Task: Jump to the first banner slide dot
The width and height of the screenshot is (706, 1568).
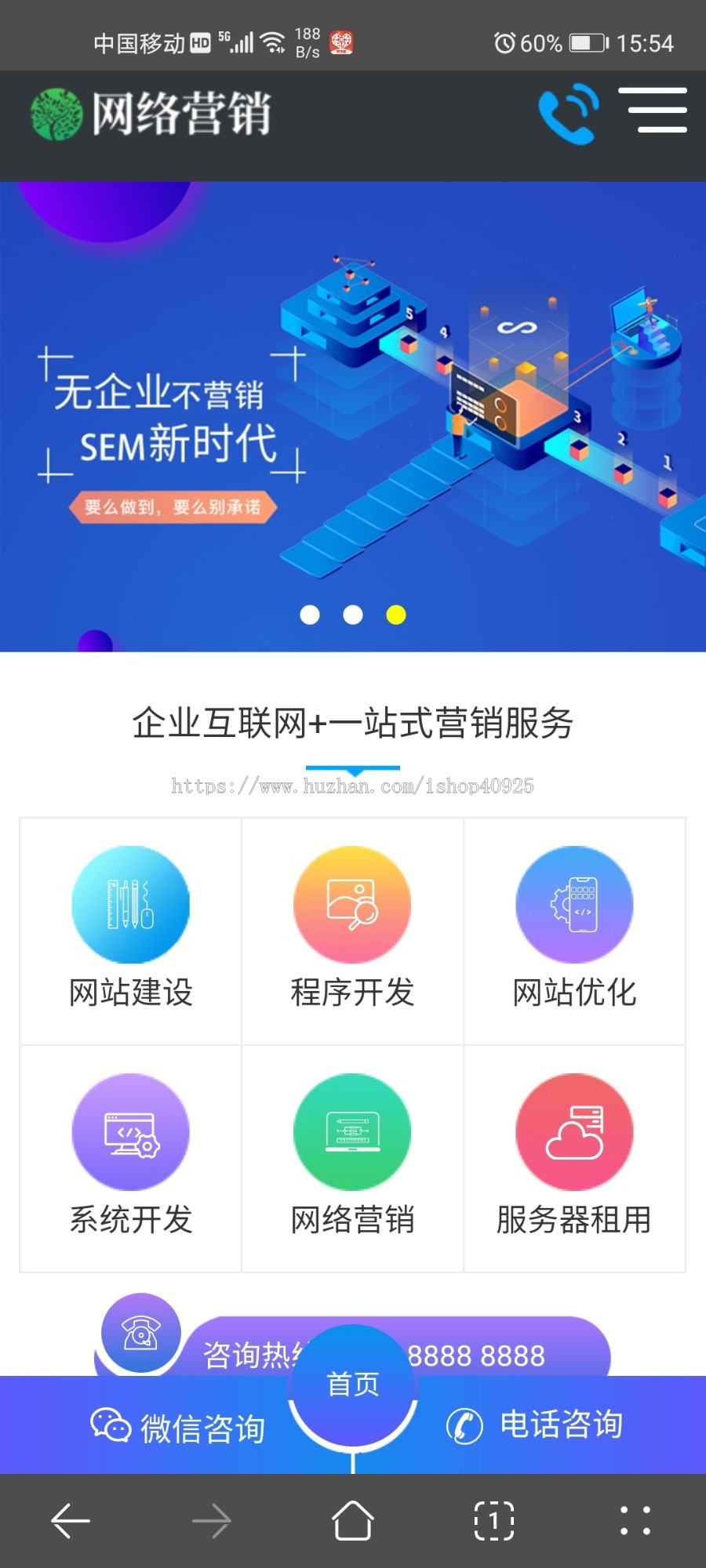Action: (x=310, y=615)
